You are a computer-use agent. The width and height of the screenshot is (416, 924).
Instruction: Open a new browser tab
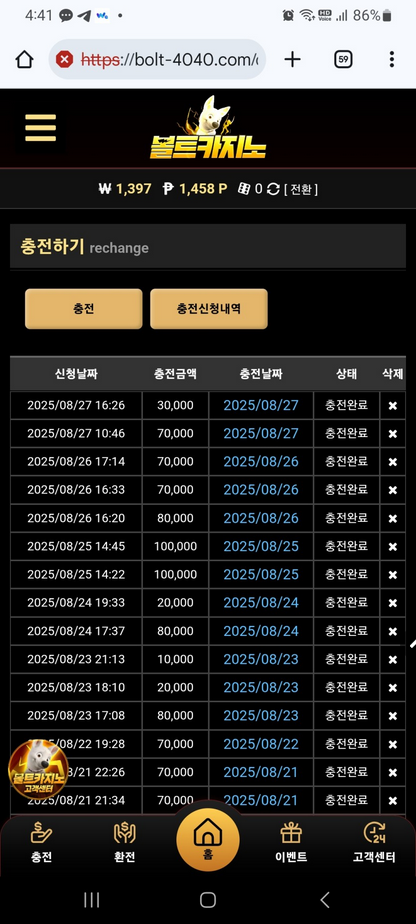tap(292, 59)
